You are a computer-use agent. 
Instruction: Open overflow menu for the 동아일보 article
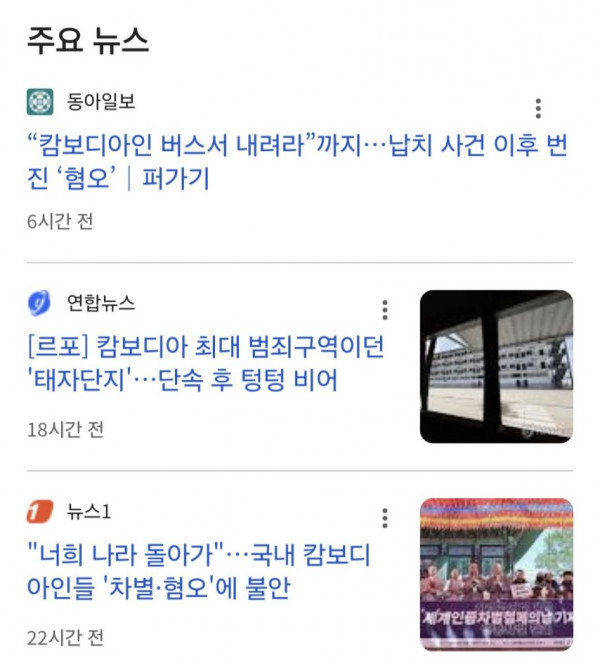click(x=538, y=109)
